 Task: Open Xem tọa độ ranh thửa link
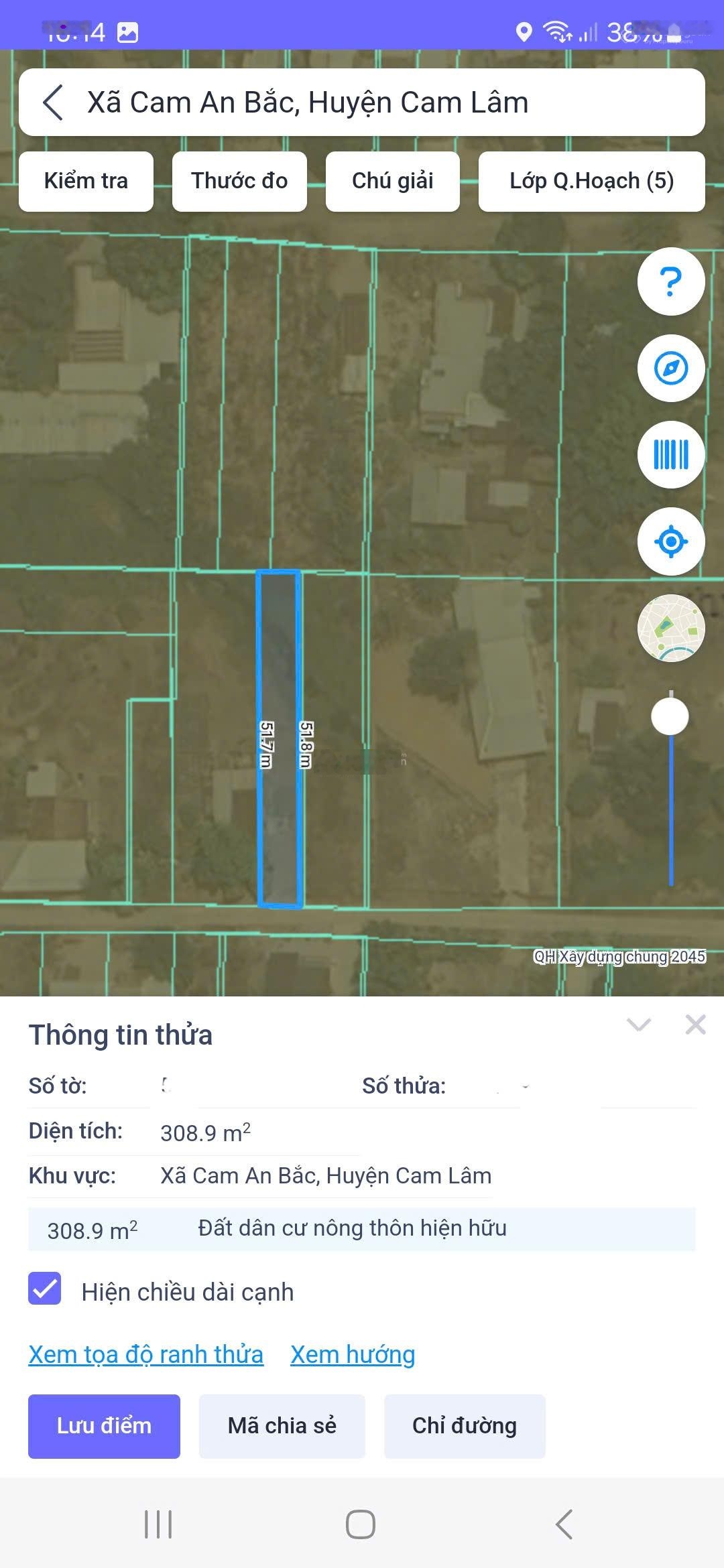tap(145, 1354)
